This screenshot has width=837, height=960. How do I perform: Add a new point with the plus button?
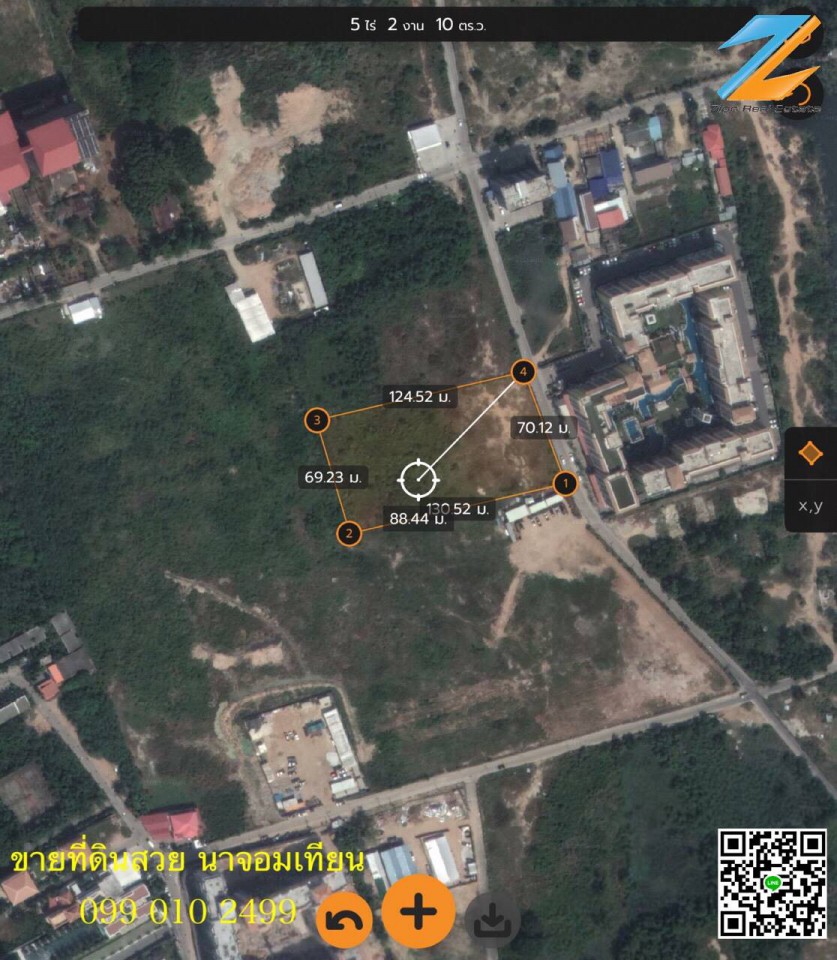[x=418, y=911]
